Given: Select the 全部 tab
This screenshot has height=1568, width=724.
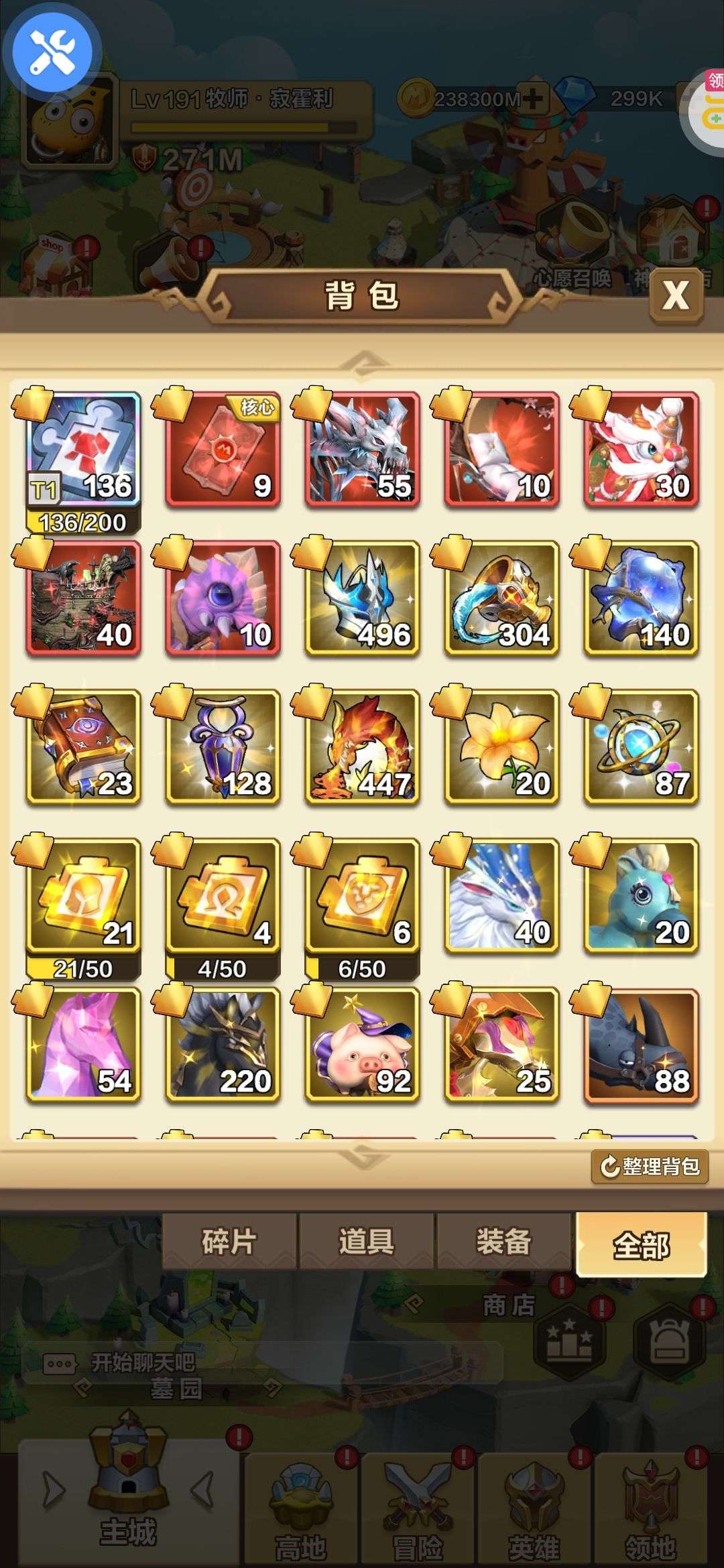Looking at the screenshot, I should [x=642, y=1244].
